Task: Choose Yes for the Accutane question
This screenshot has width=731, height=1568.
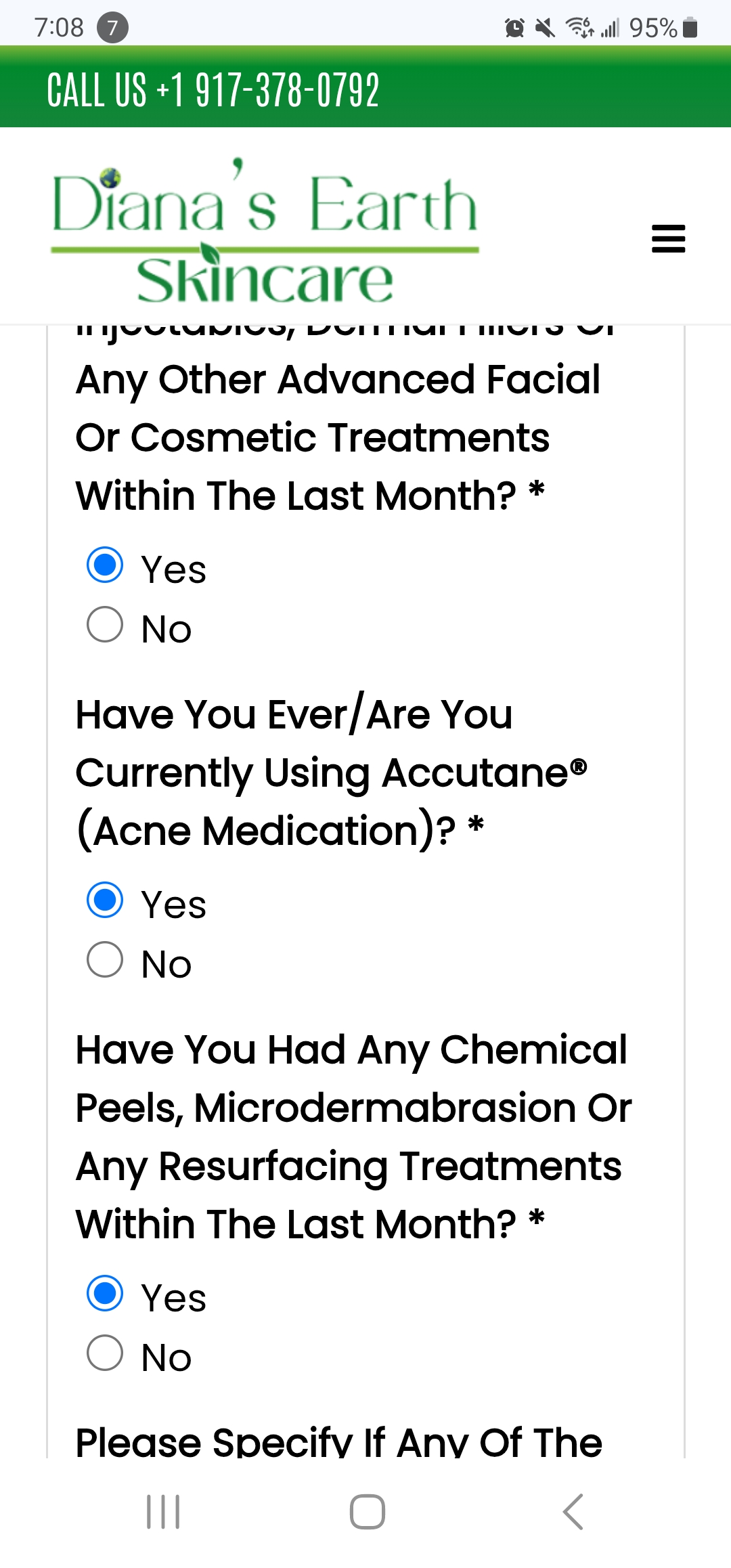Action: coord(105,900)
